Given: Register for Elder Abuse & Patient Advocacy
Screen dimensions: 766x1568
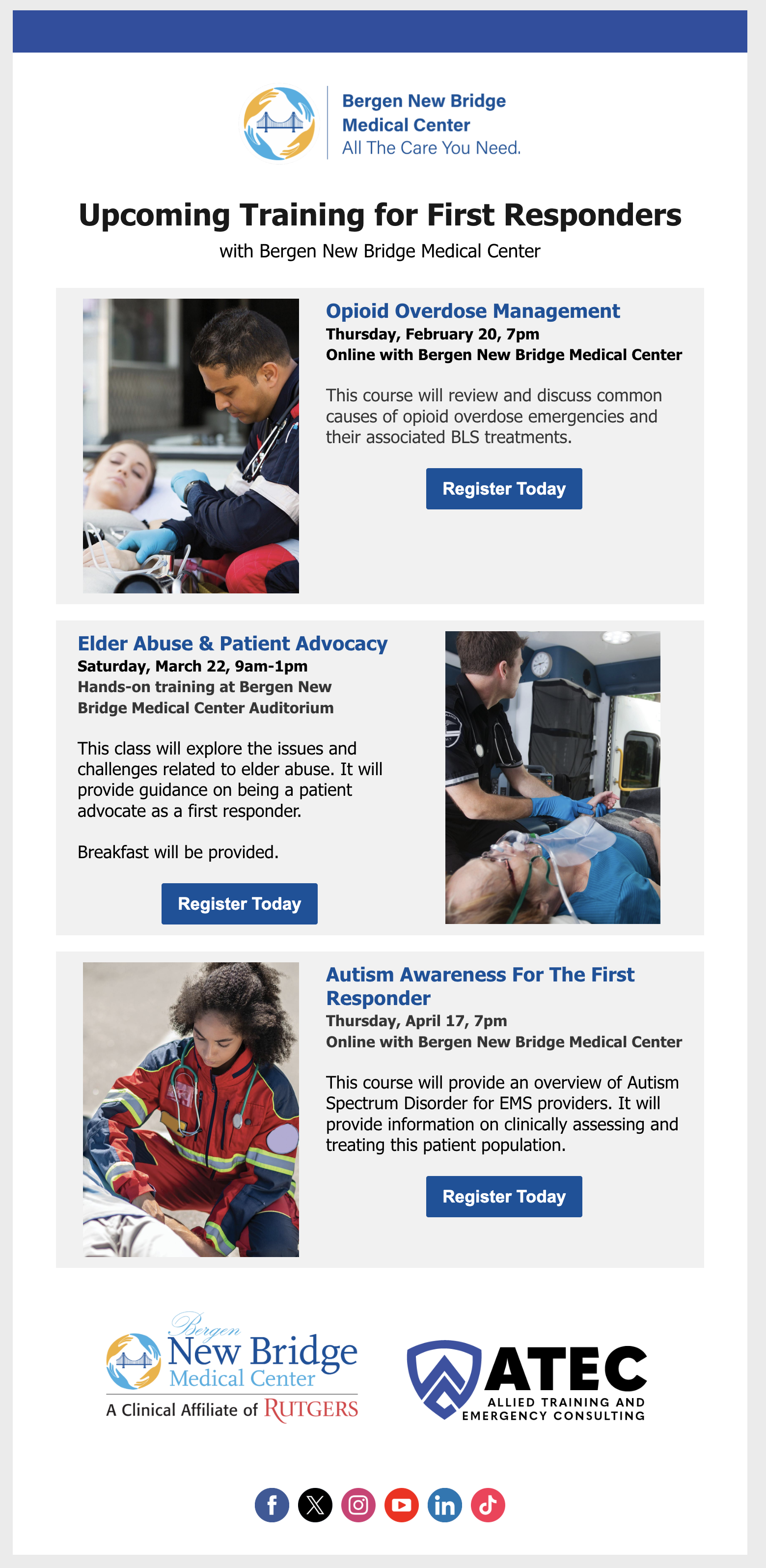Looking at the screenshot, I should 239,903.
